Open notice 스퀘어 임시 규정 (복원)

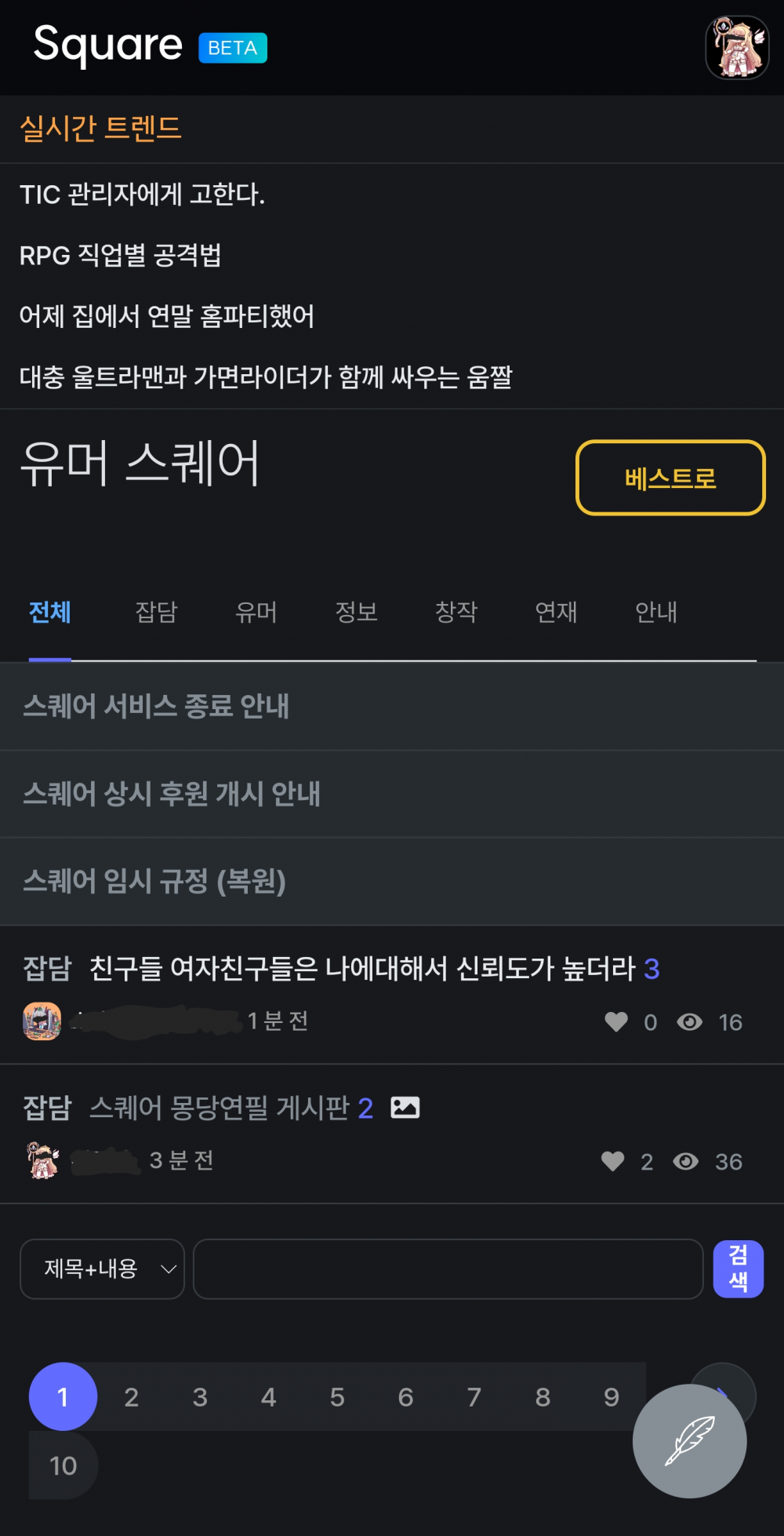point(154,881)
